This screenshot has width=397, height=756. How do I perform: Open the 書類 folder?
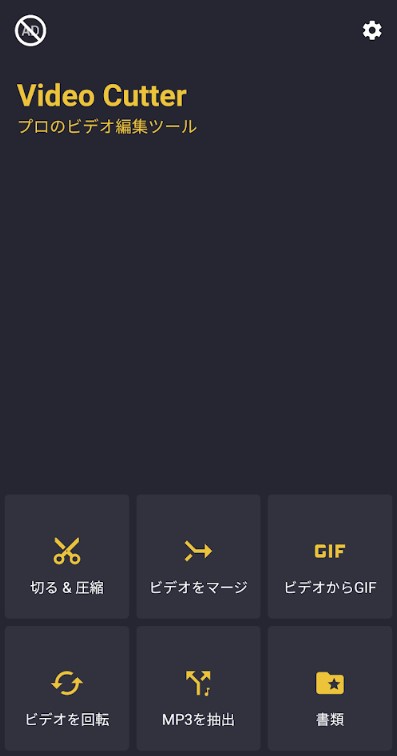330,688
